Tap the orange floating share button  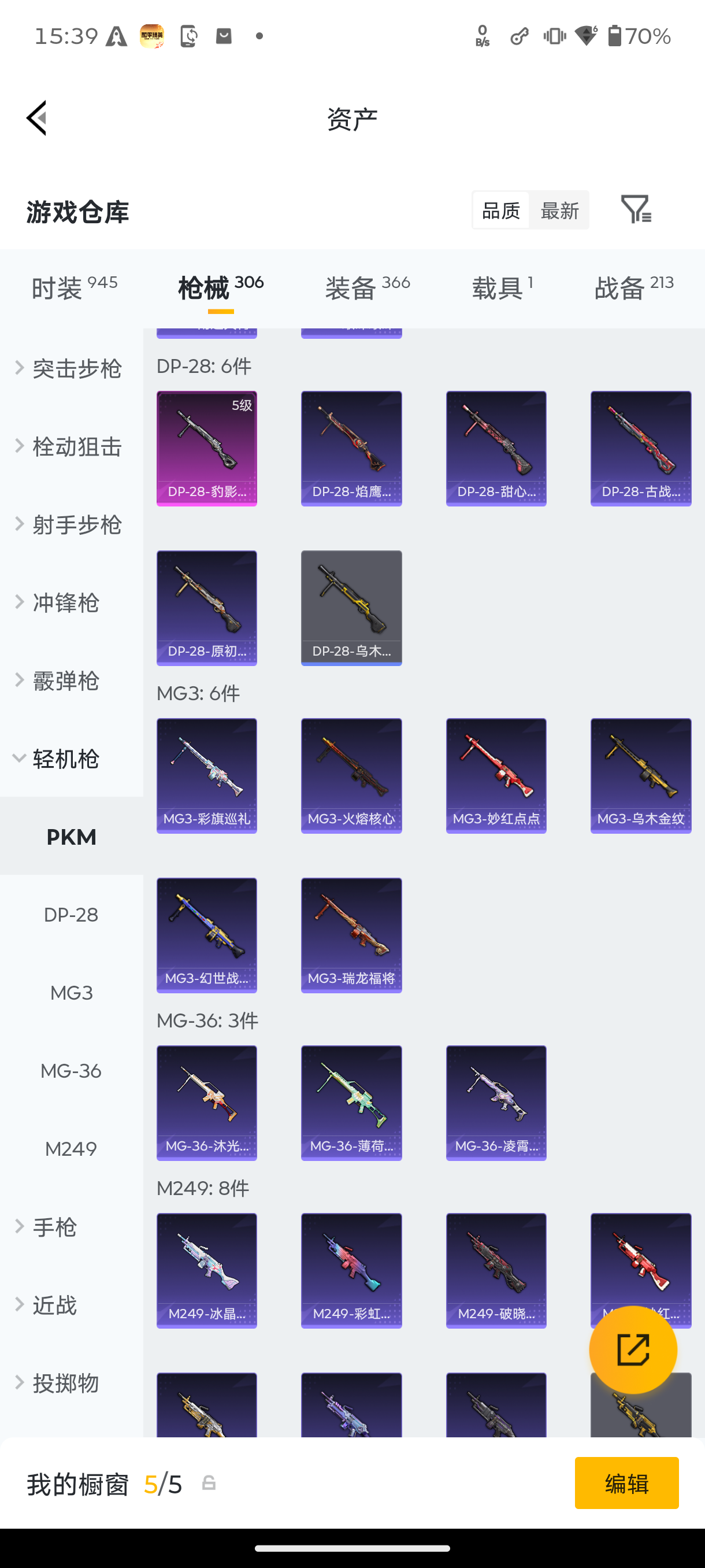pyautogui.click(x=633, y=1349)
